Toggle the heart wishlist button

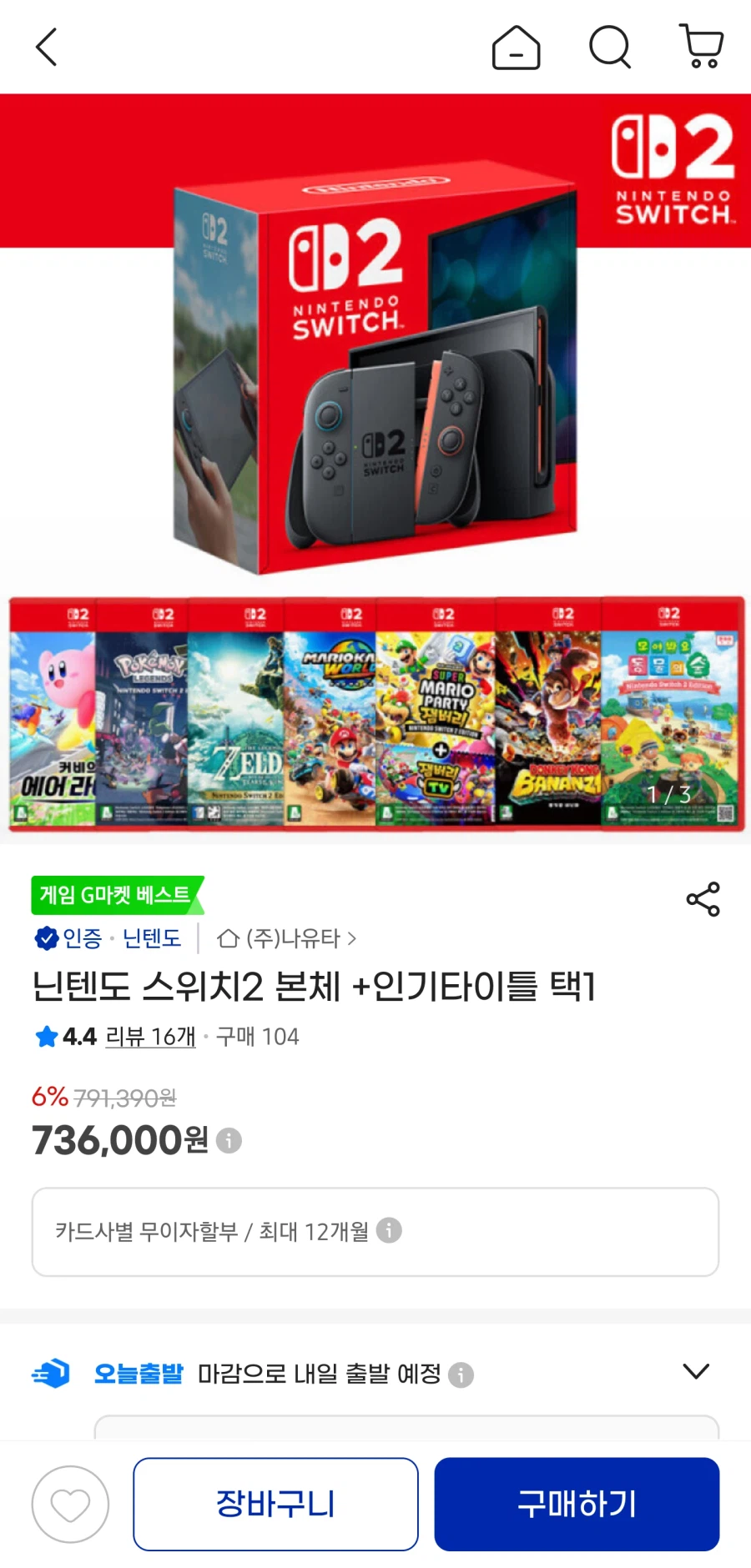click(70, 1503)
